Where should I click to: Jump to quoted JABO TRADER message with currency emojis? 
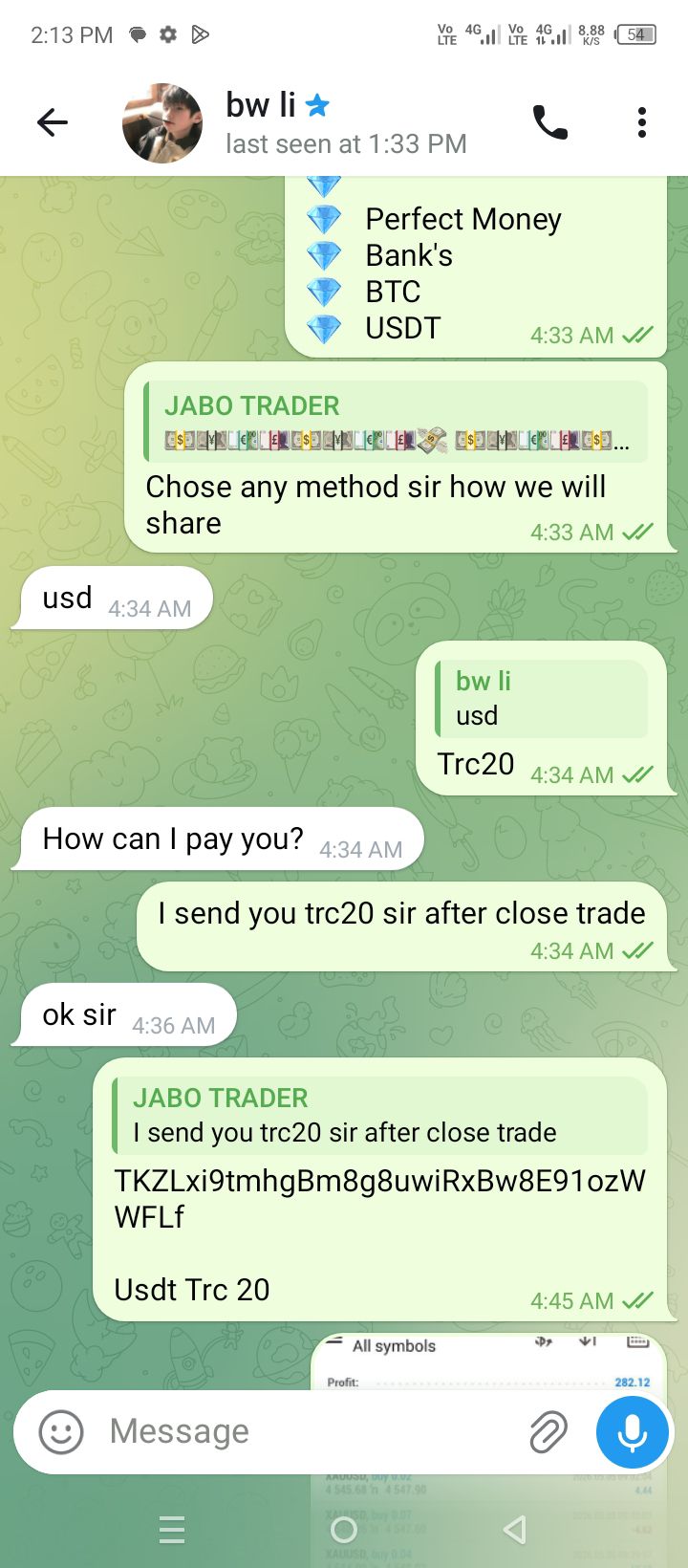396,422
